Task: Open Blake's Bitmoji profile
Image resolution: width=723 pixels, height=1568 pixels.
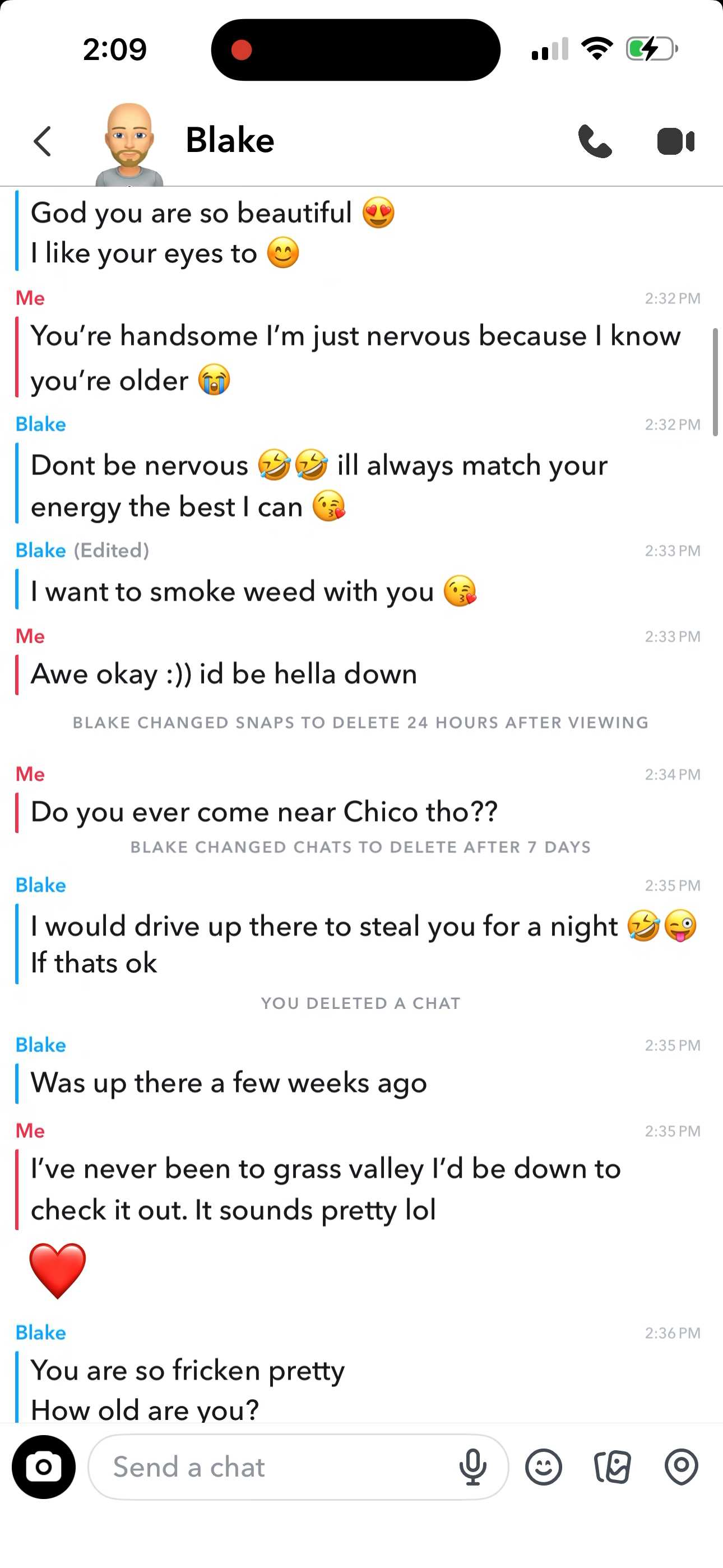Action: (x=129, y=144)
